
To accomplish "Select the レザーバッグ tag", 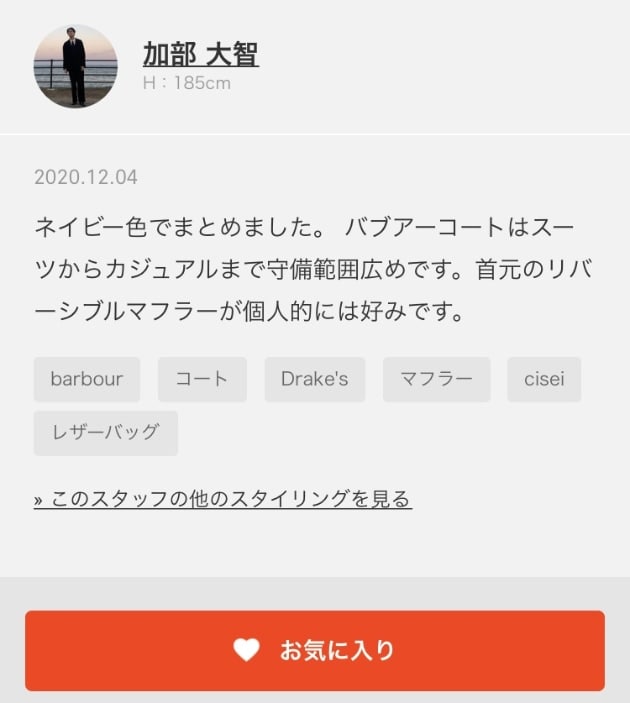I will coord(106,433).
